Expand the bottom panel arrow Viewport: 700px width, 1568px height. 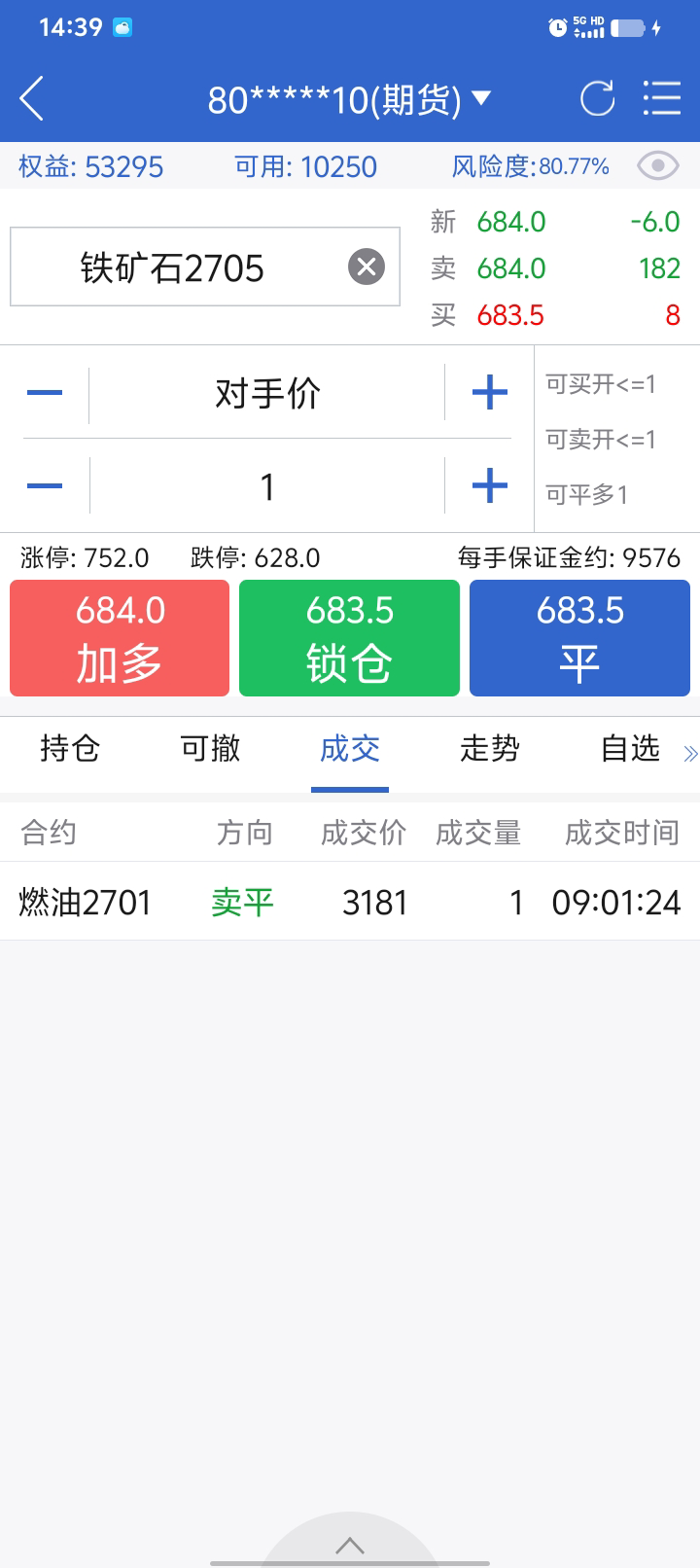[x=350, y=1545]
